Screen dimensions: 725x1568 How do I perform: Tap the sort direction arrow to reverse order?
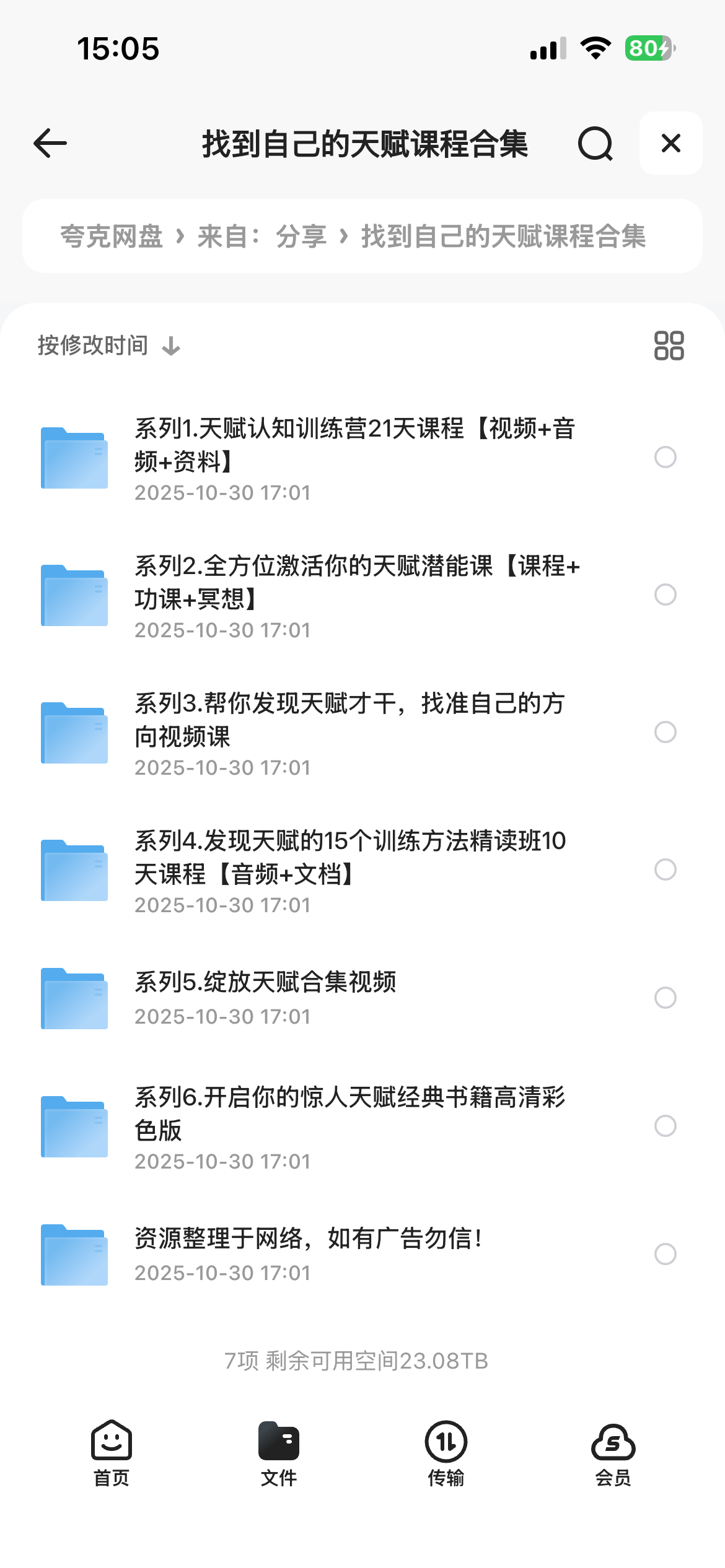(170, 347)
